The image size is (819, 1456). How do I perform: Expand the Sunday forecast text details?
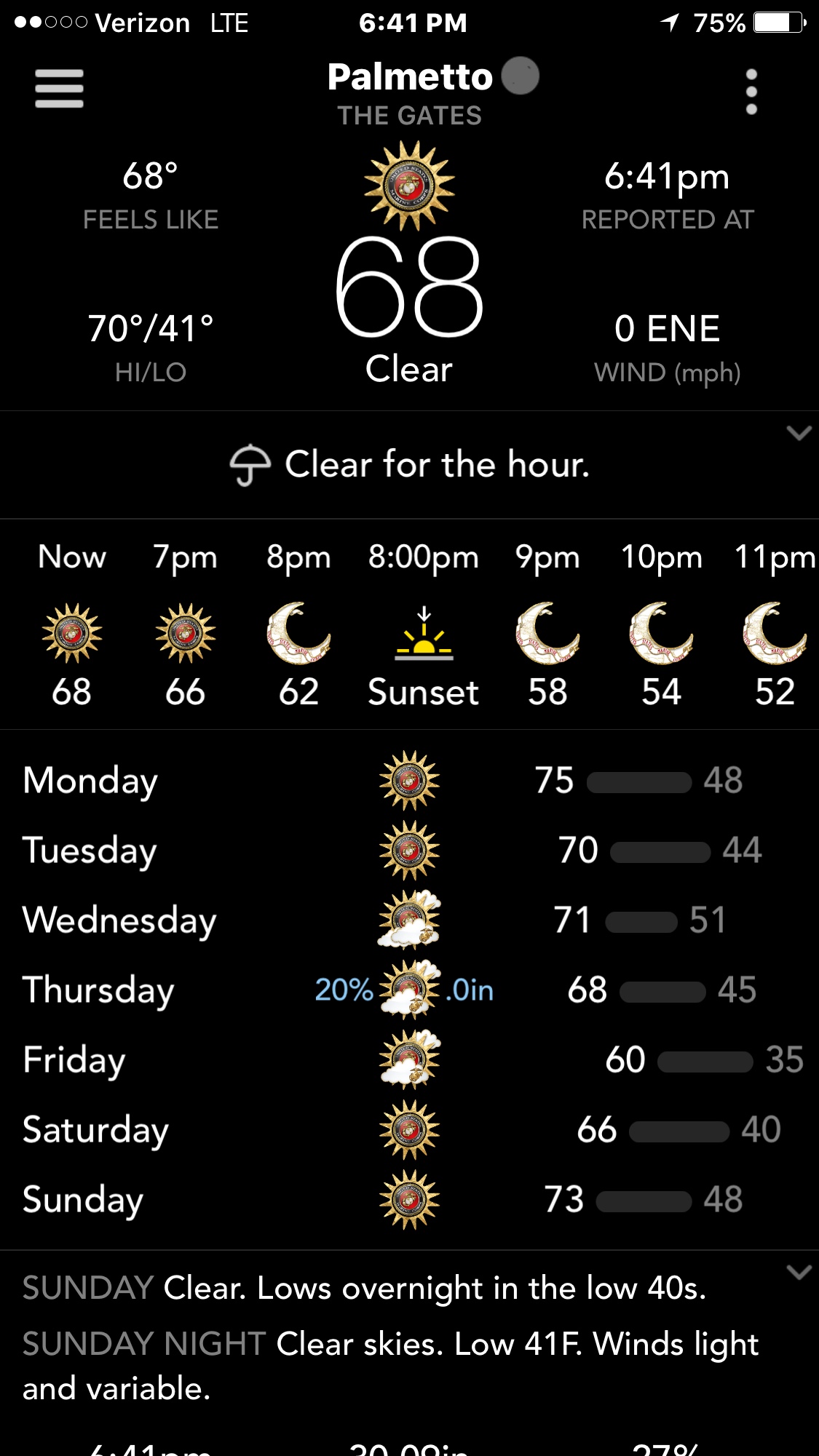[x=799, y=1273]
